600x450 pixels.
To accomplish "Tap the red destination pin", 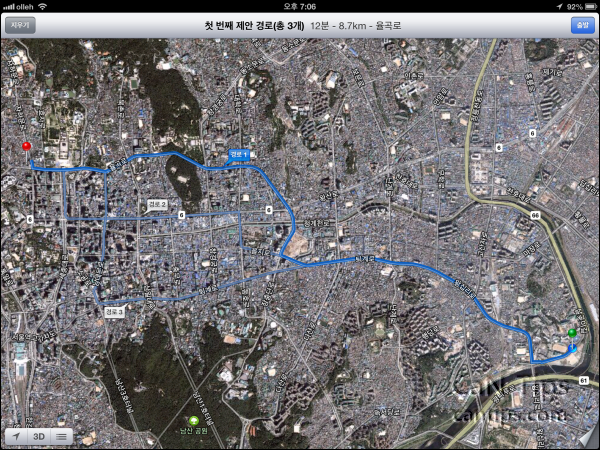I will (x=27, y=148).
